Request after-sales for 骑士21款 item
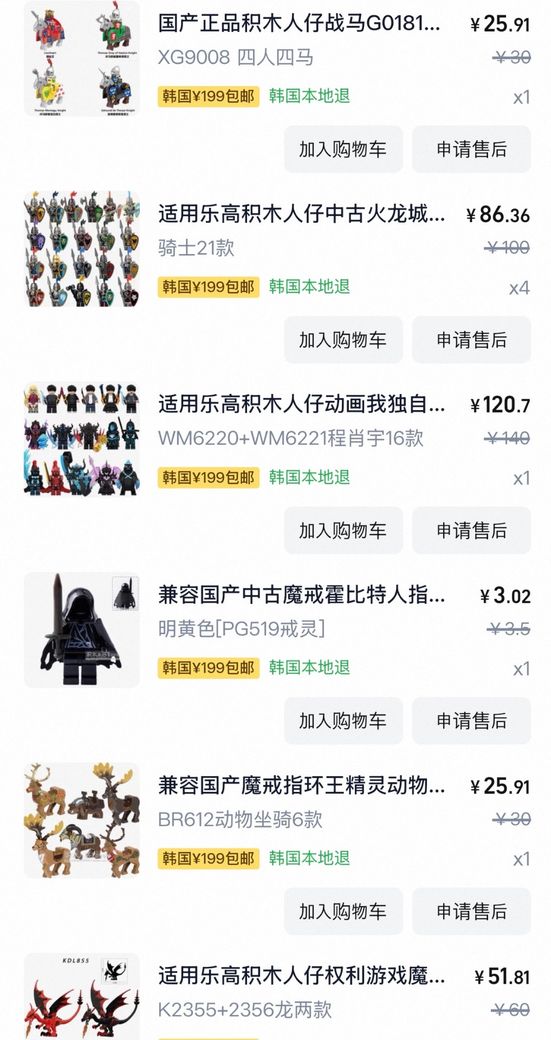This screenshot has width=551, height=1040. click(471, 340)
